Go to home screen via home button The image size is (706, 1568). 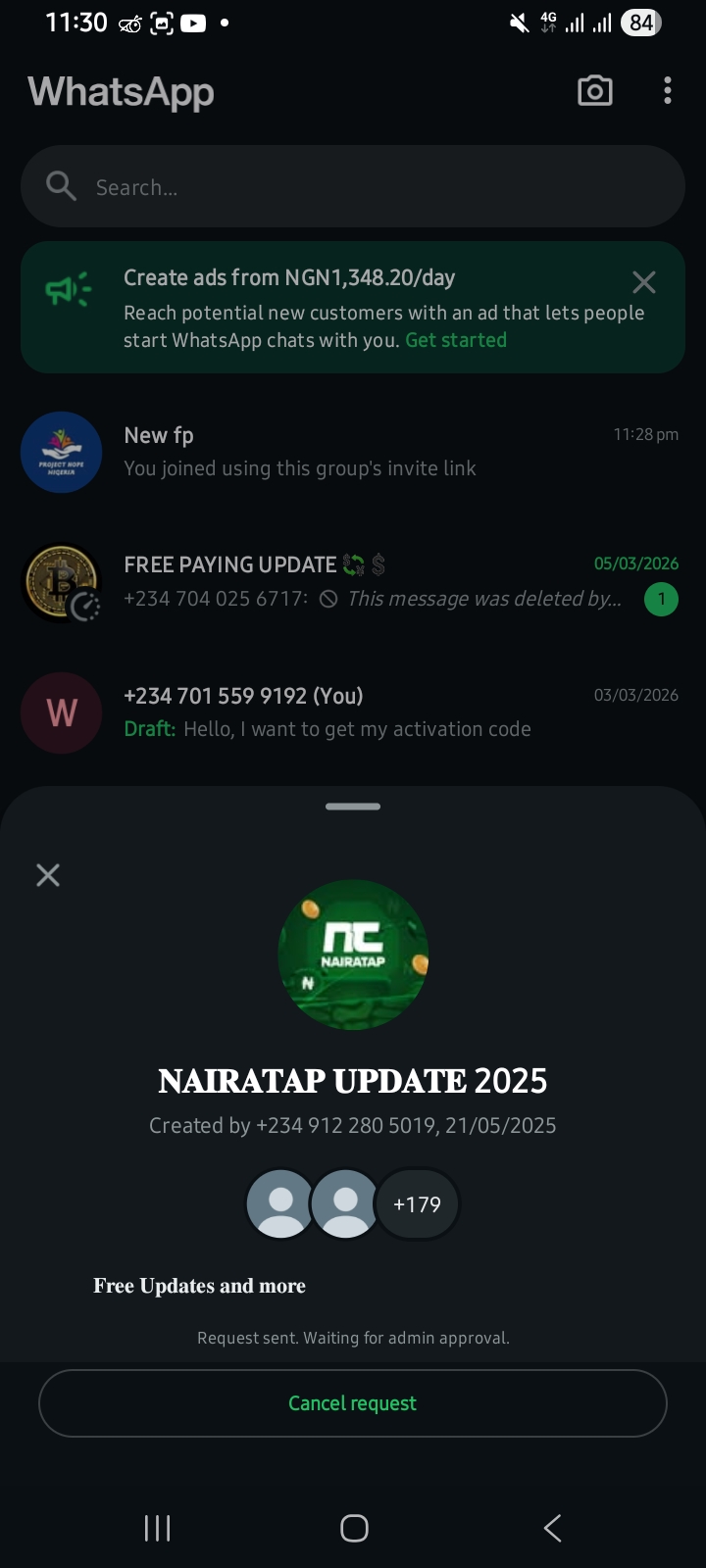(354, 1528)
